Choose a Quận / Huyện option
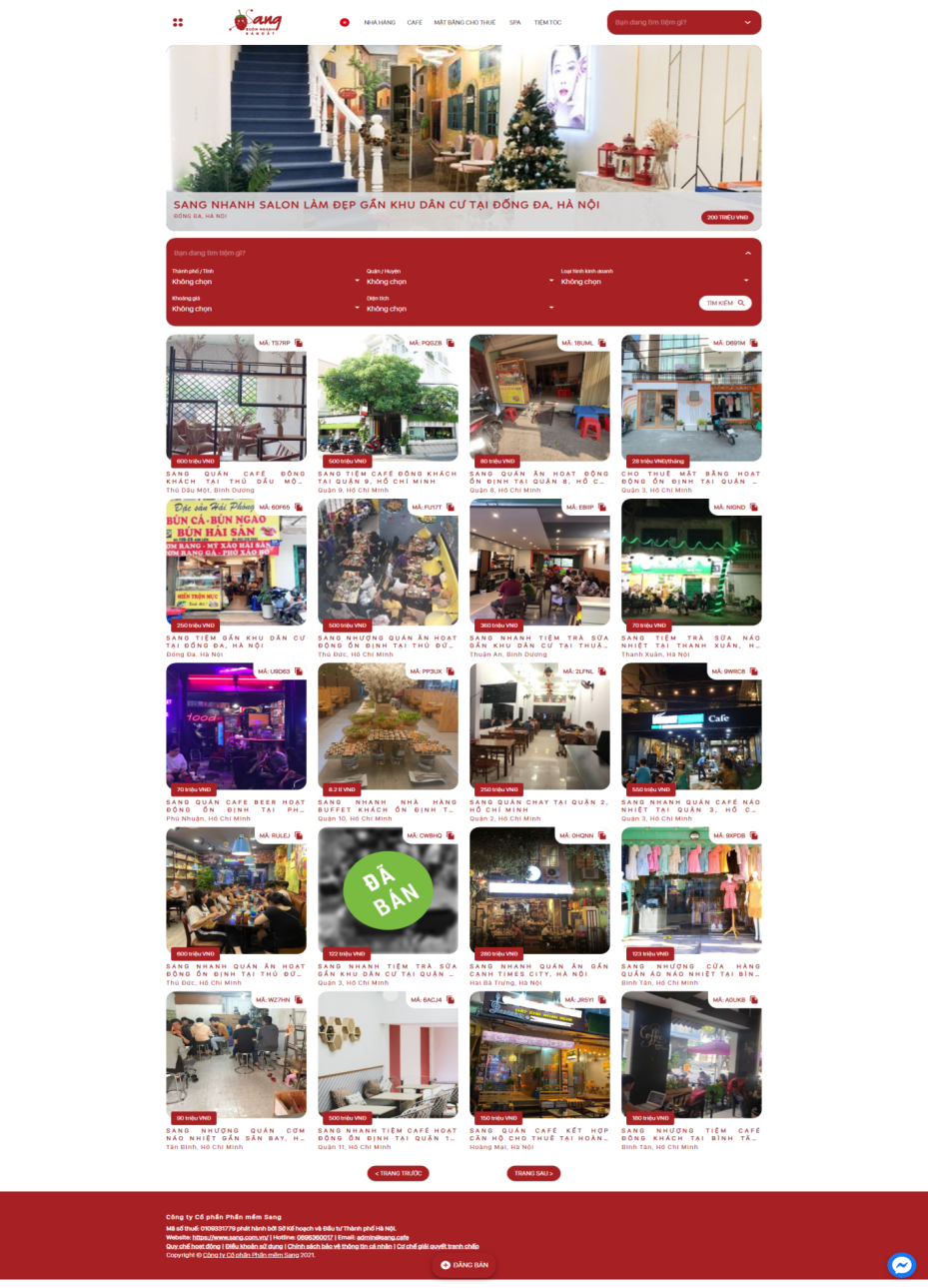928x1288 pixels. (x=460, y=281)
